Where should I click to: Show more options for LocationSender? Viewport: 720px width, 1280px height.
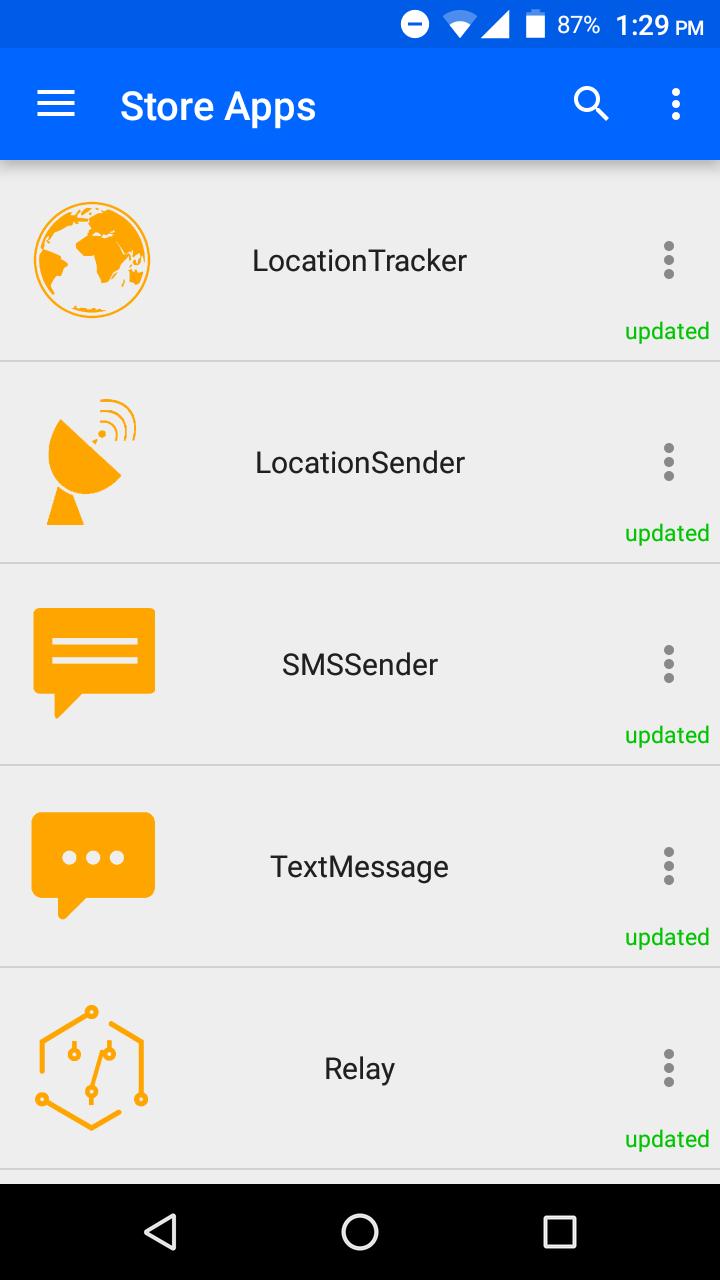668,462
